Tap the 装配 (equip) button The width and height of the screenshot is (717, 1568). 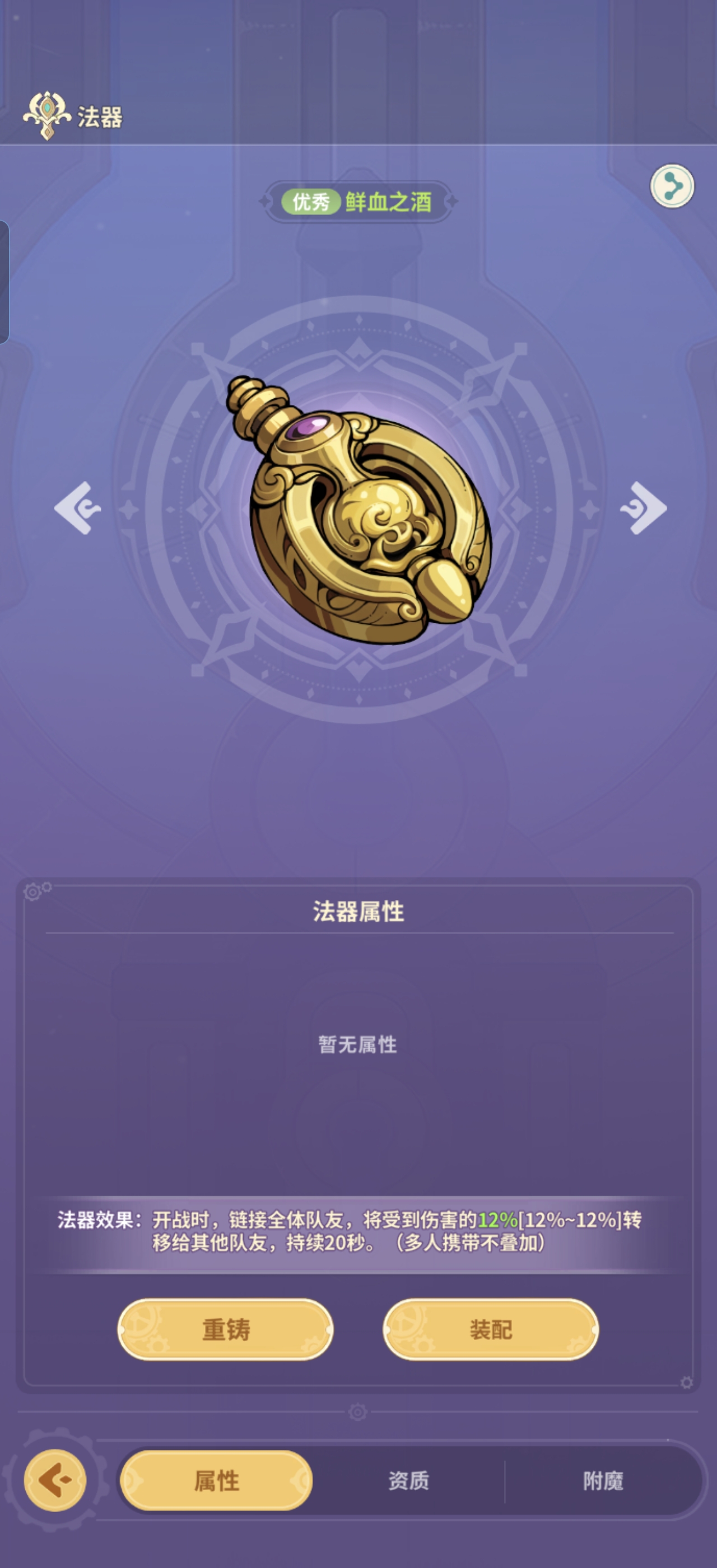(x=491, y=1329)
